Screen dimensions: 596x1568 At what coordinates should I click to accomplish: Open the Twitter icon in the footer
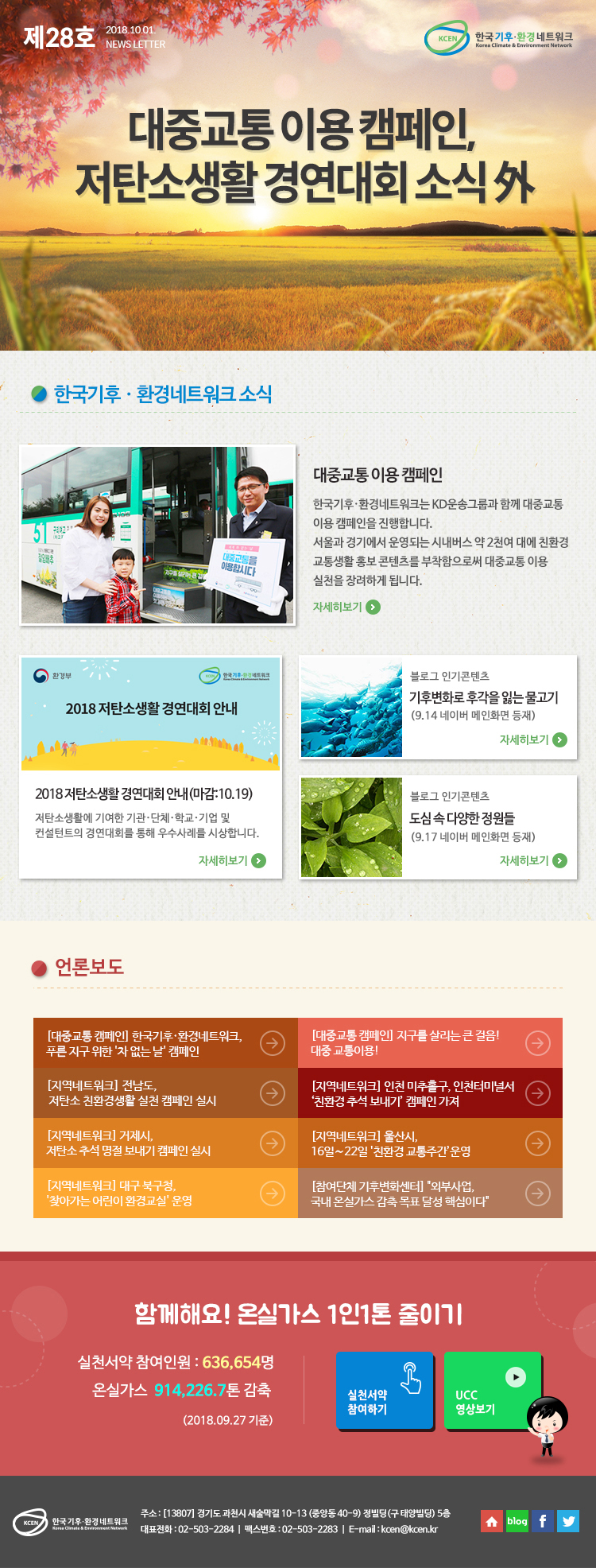coord(568,1521)
